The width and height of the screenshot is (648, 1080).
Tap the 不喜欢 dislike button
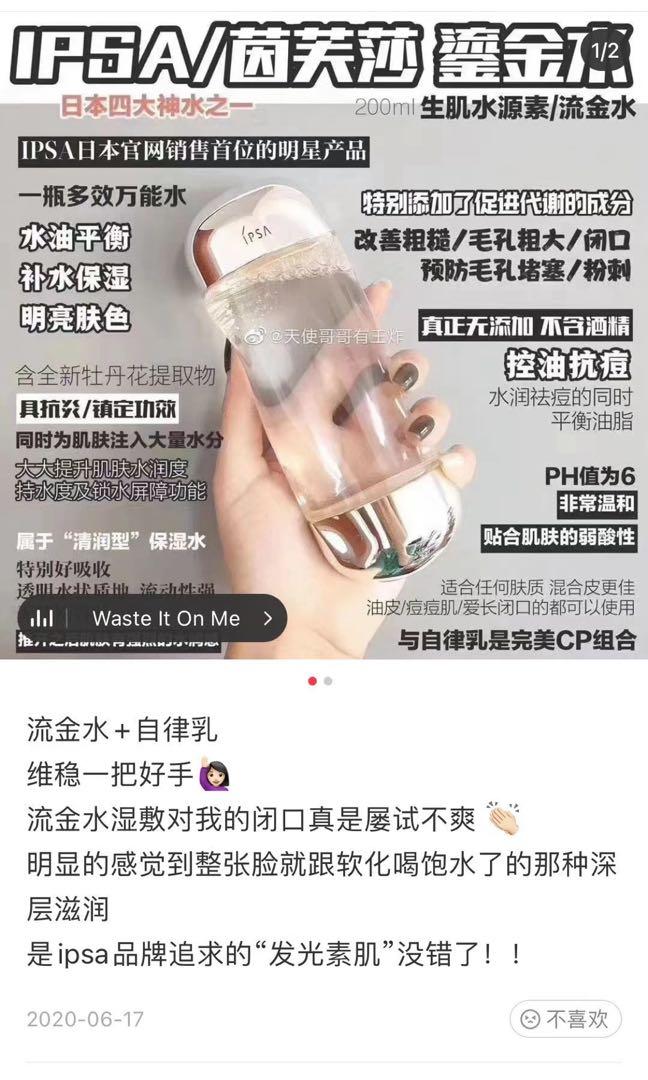(565, 1019)
